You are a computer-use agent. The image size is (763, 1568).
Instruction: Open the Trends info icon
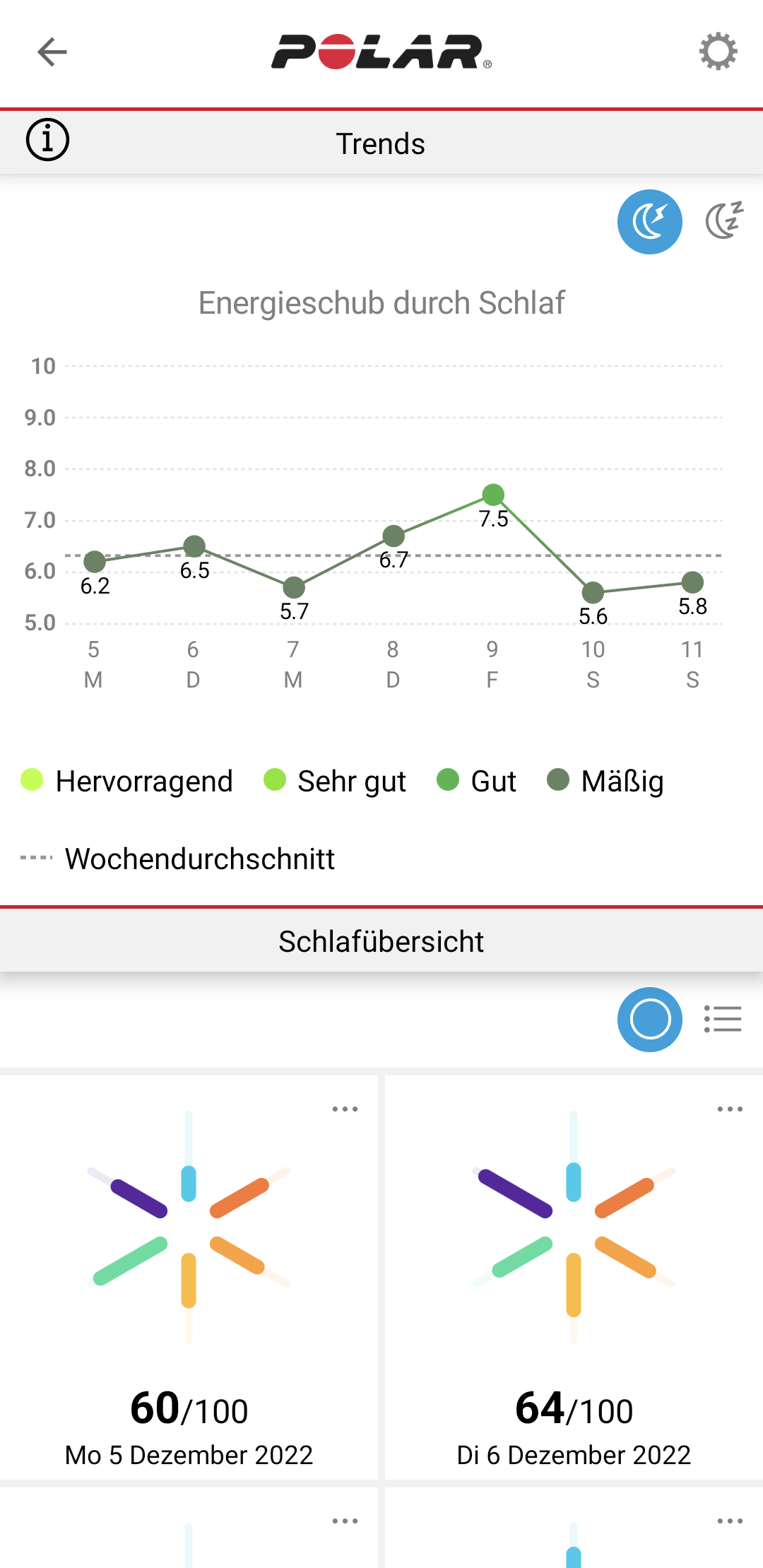click(x=47, y=140)
